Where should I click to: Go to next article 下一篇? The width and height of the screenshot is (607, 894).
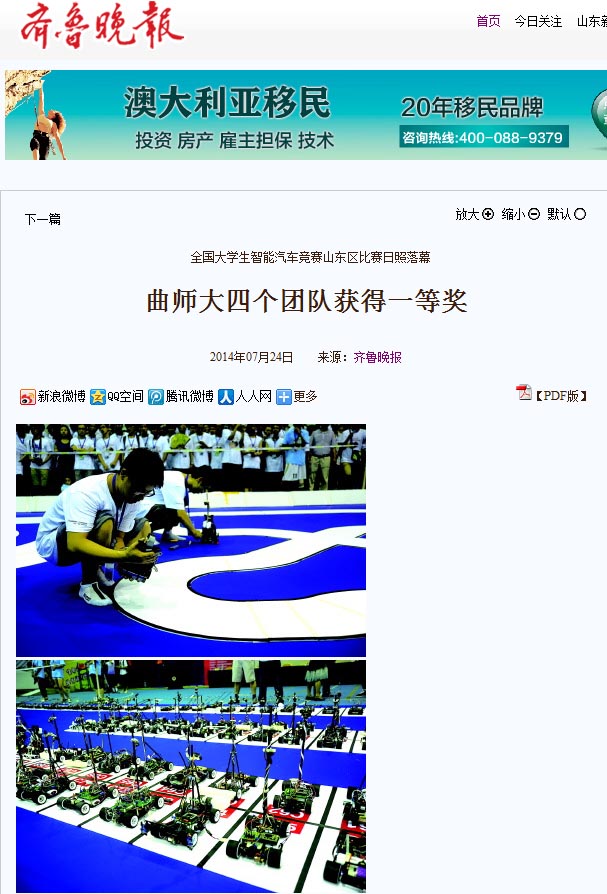[43, 219]
